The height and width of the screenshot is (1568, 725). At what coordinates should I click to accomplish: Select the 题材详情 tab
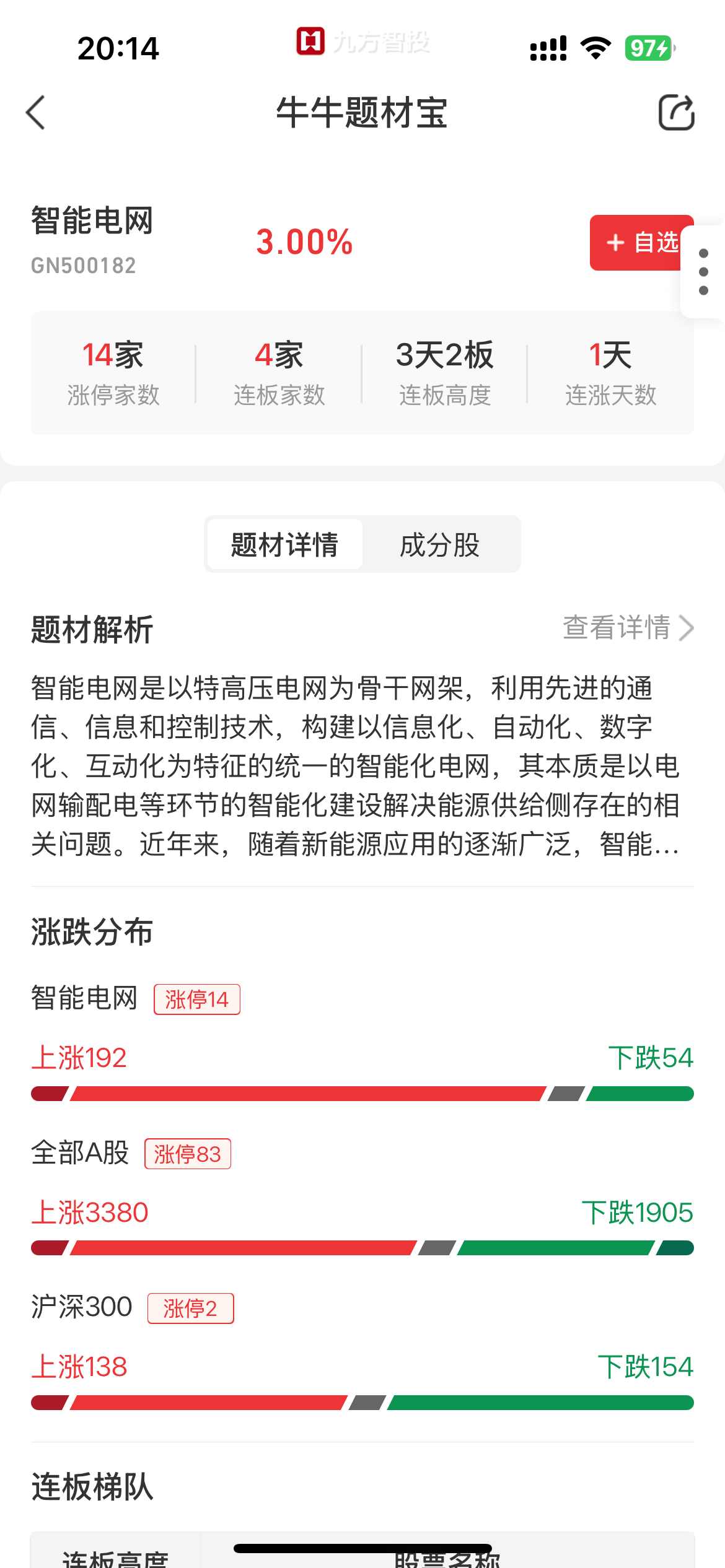click(285, 545)
